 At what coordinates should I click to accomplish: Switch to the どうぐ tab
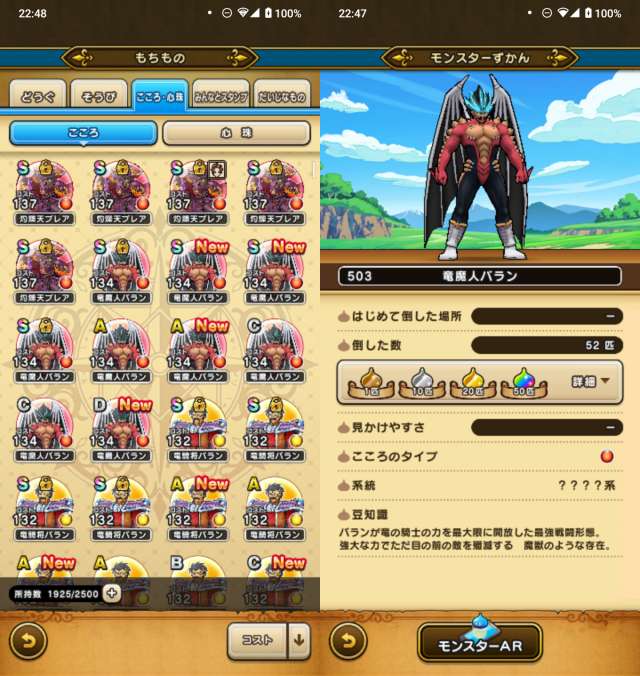(x=39, y=96)
